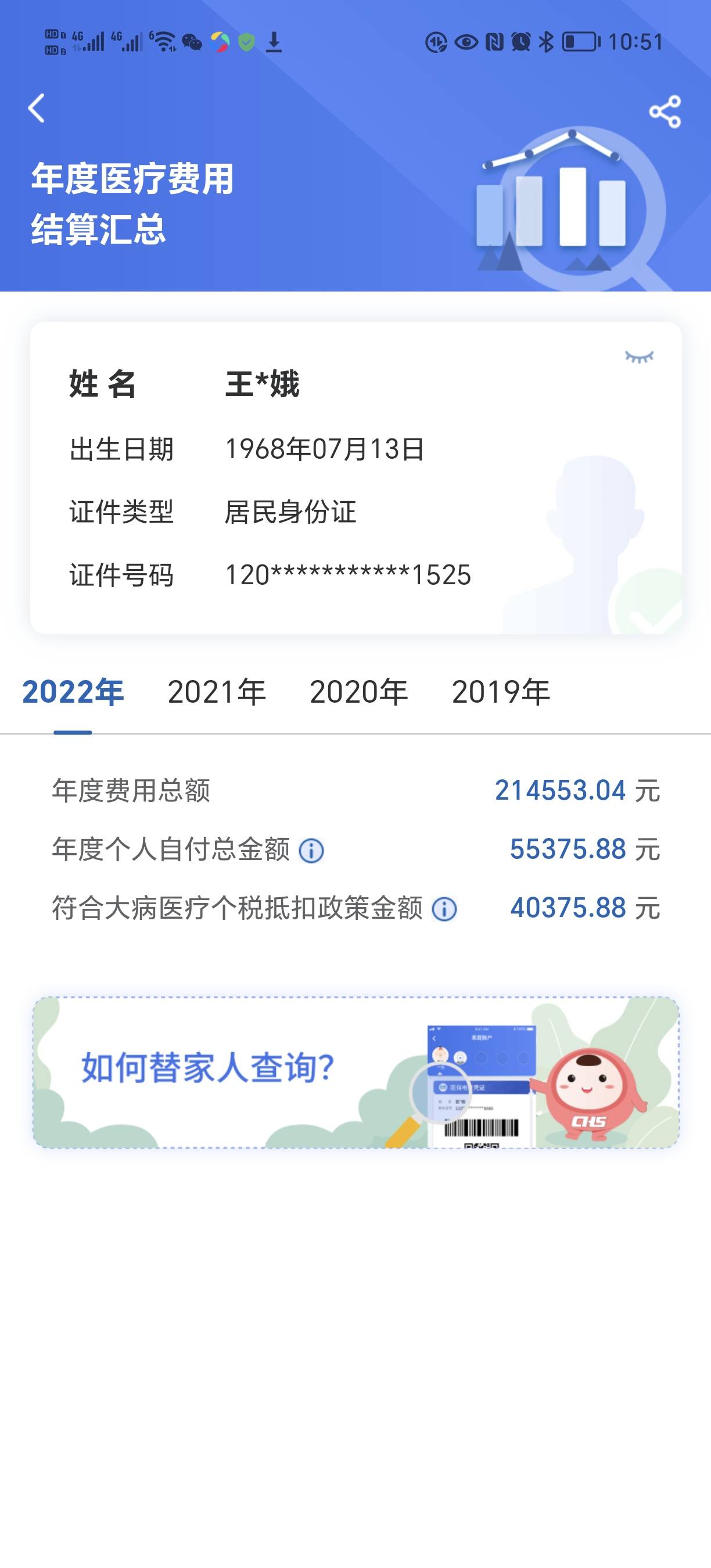The image size is (711, 1568).
Task: Expand details for 年度费用总额
Action: tap(355, 790)
